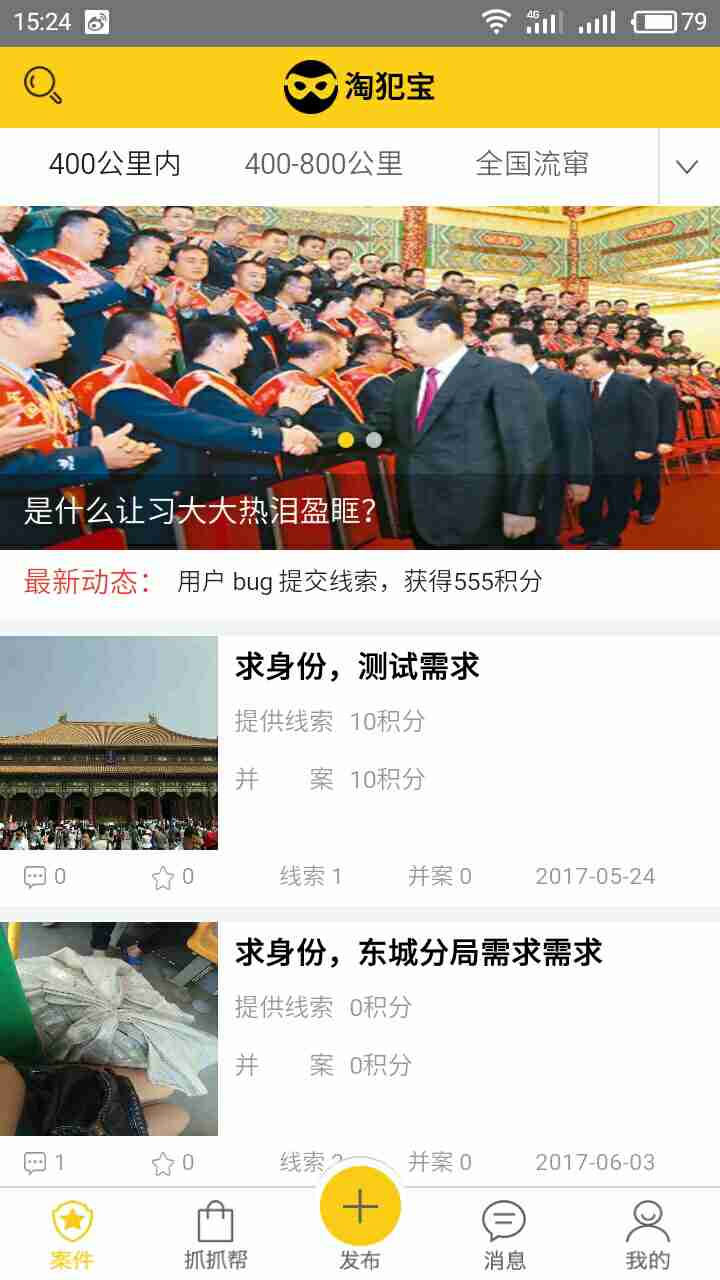This screenshot has height=1280, width=720.
Task: Select the 400公里内 tab
Action: 115,164
